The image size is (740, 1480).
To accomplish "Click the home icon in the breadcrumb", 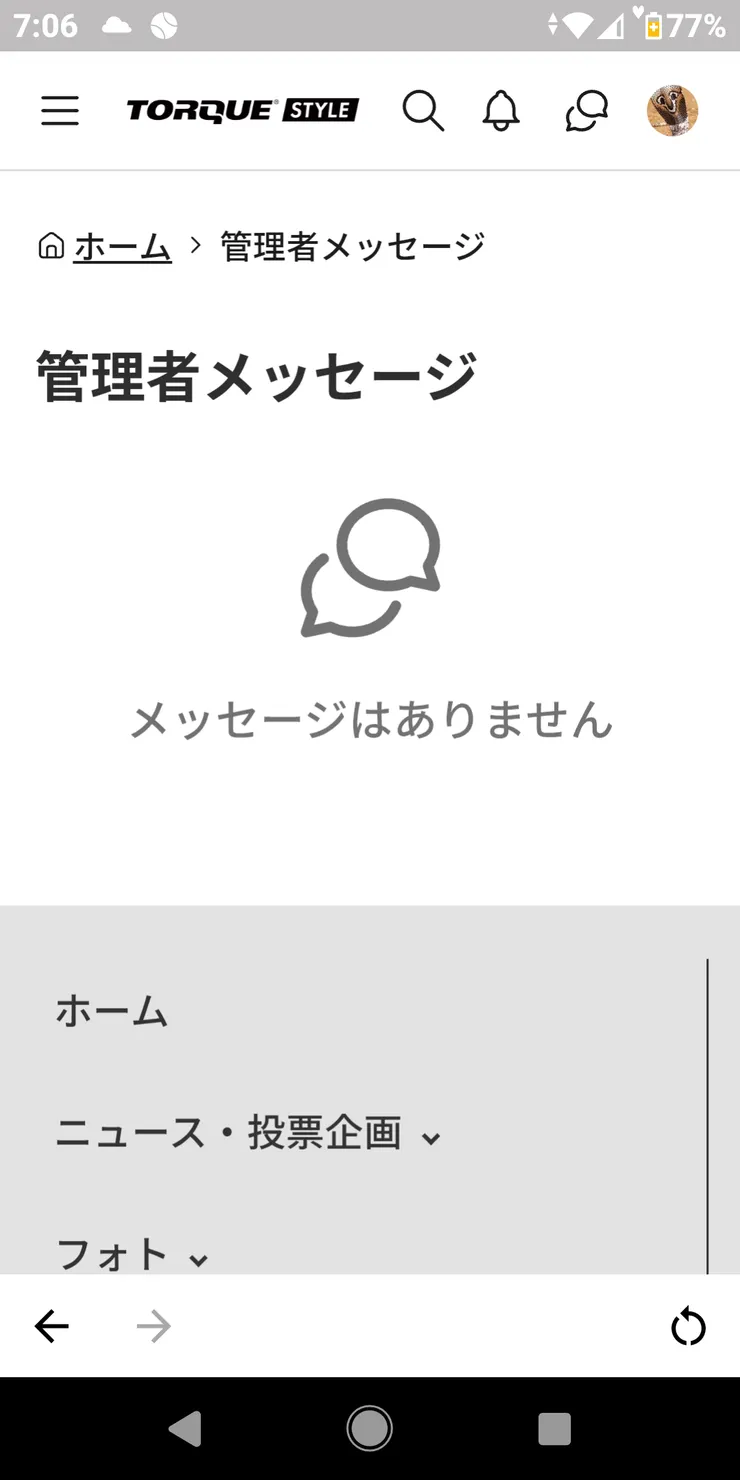I will (x=49, y=245).
